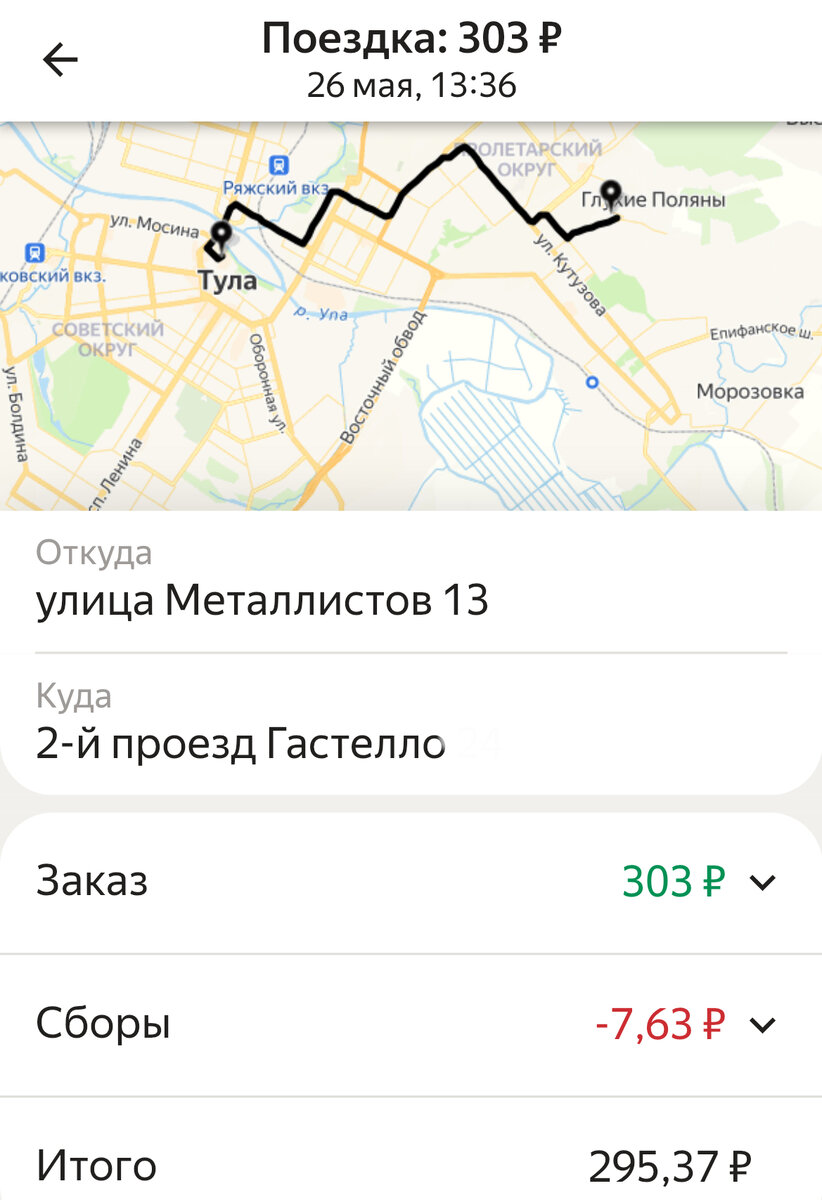Tap the trip title Поездка: 303 ₽
Image resolution: width=822 pixels, height=1200 pixels.
pos(410,40)
